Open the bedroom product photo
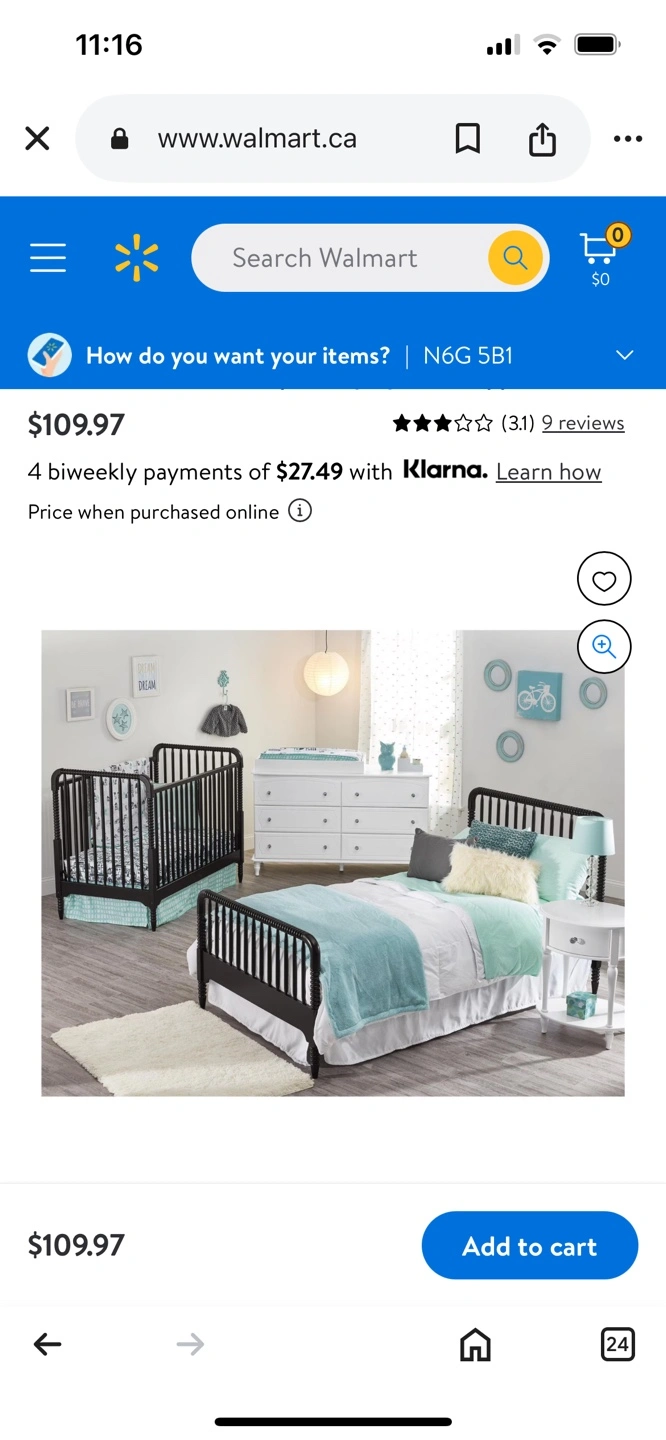Viewport: 666px width, 1440px height. tap(333, 863)
